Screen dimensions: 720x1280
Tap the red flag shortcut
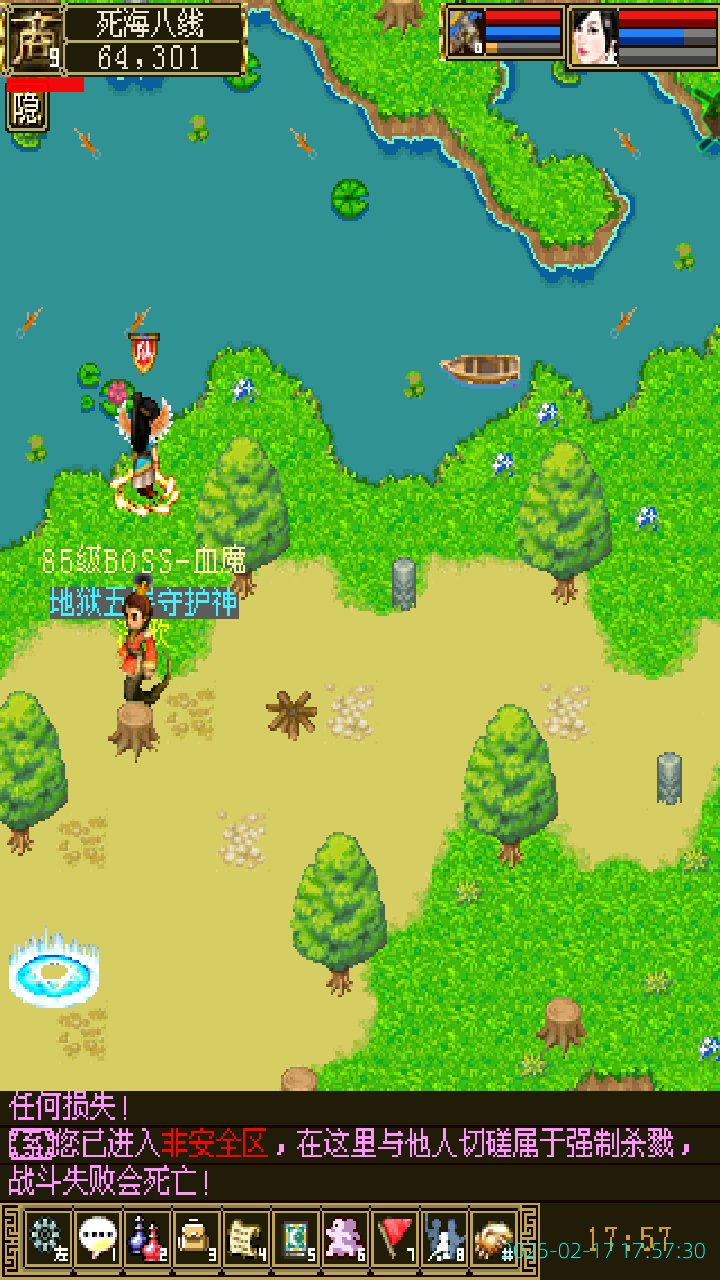tap(396, 1238)
